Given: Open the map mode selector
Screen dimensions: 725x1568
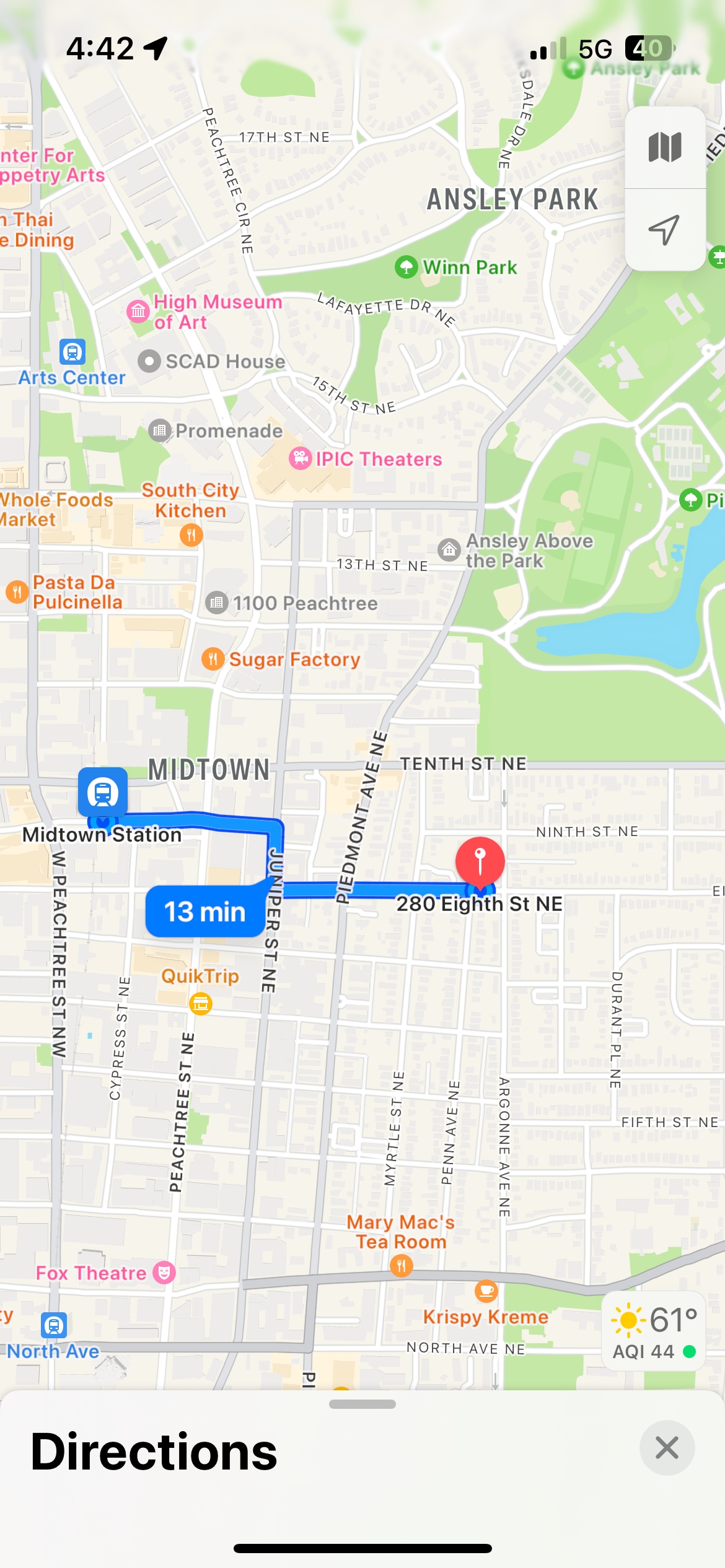Looking at the screenshot, I should click(x=664, y=147).
